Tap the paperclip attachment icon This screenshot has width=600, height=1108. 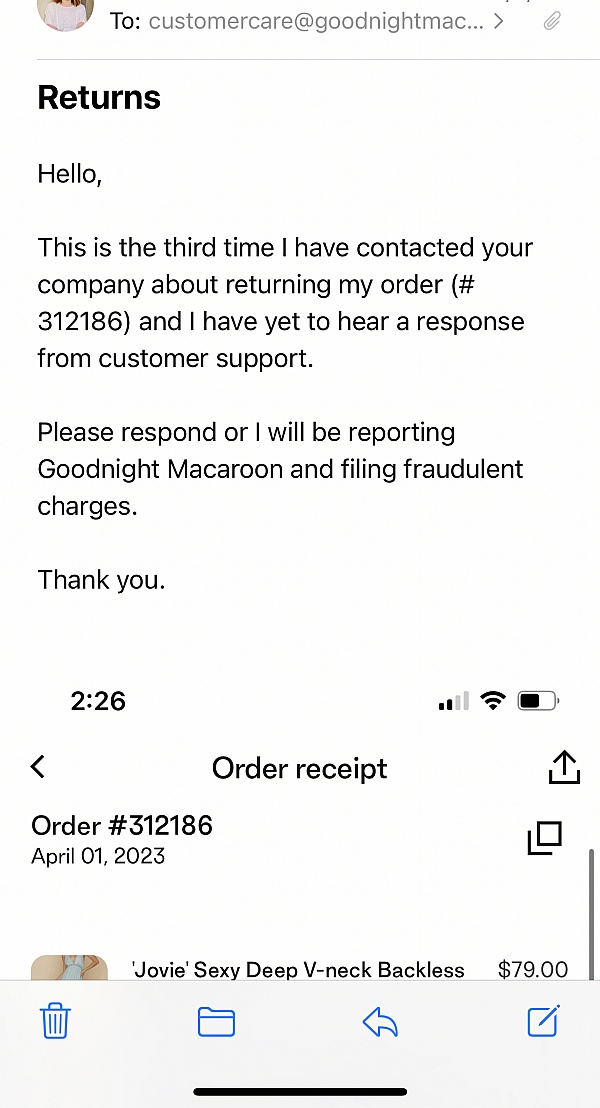tap(552, 21)
